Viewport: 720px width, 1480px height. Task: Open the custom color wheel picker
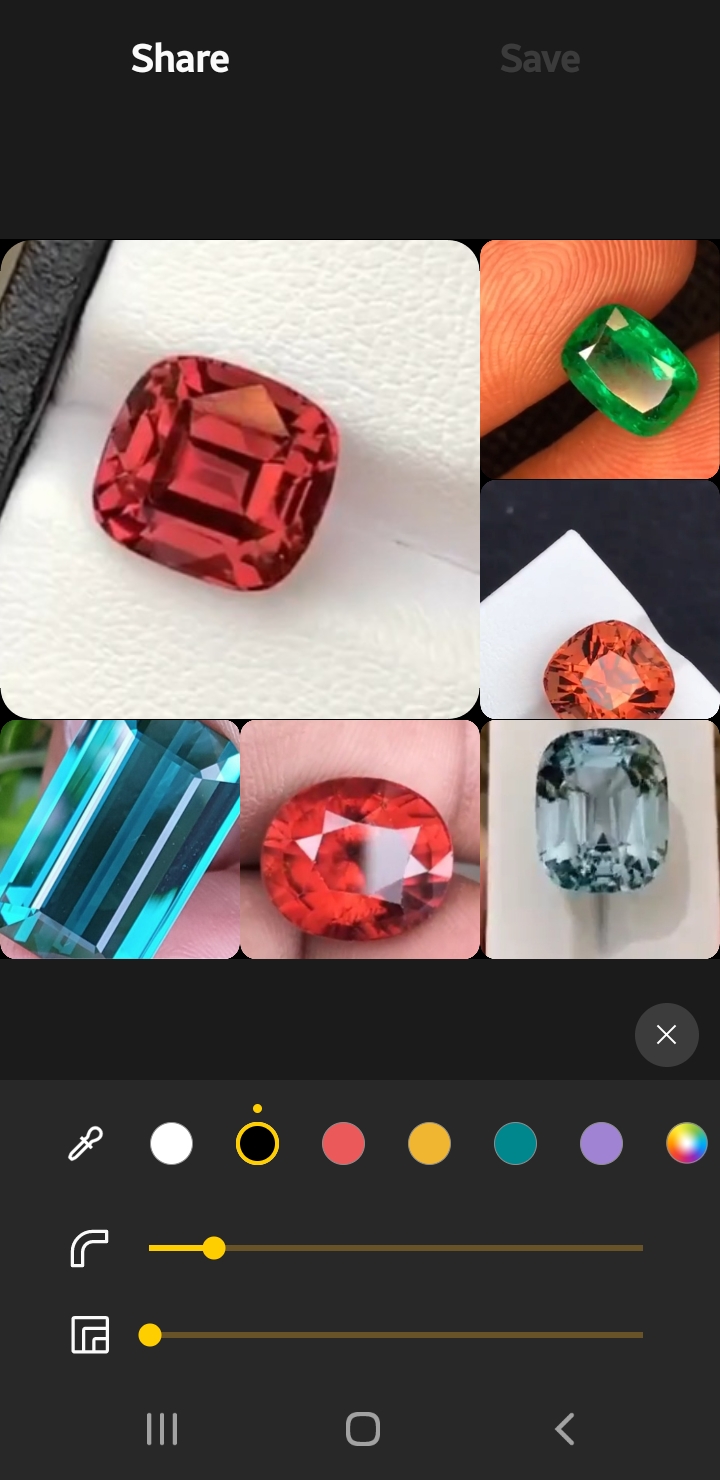687,1143
